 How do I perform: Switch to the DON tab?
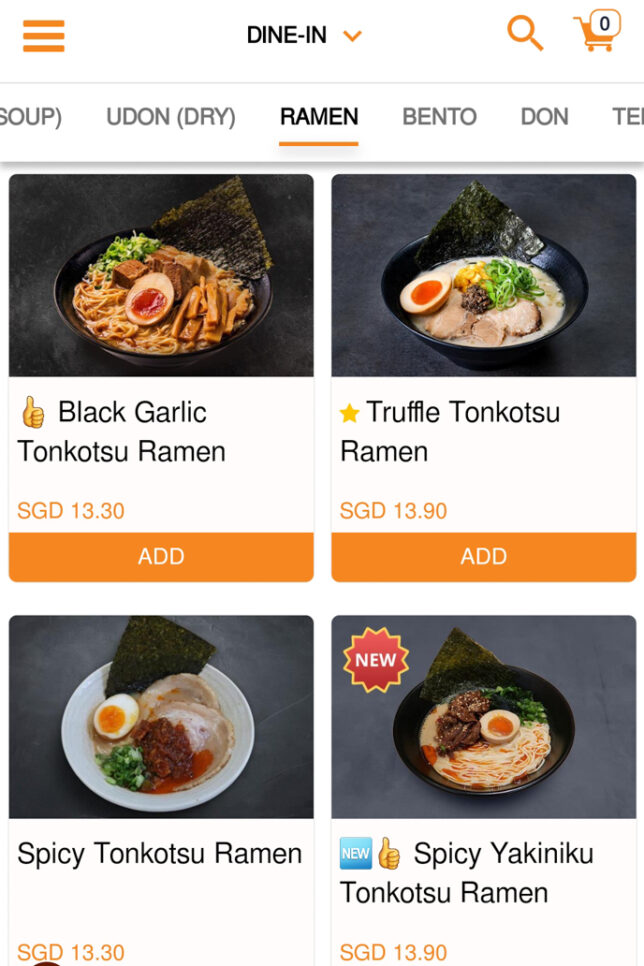[x=544, y=117]
